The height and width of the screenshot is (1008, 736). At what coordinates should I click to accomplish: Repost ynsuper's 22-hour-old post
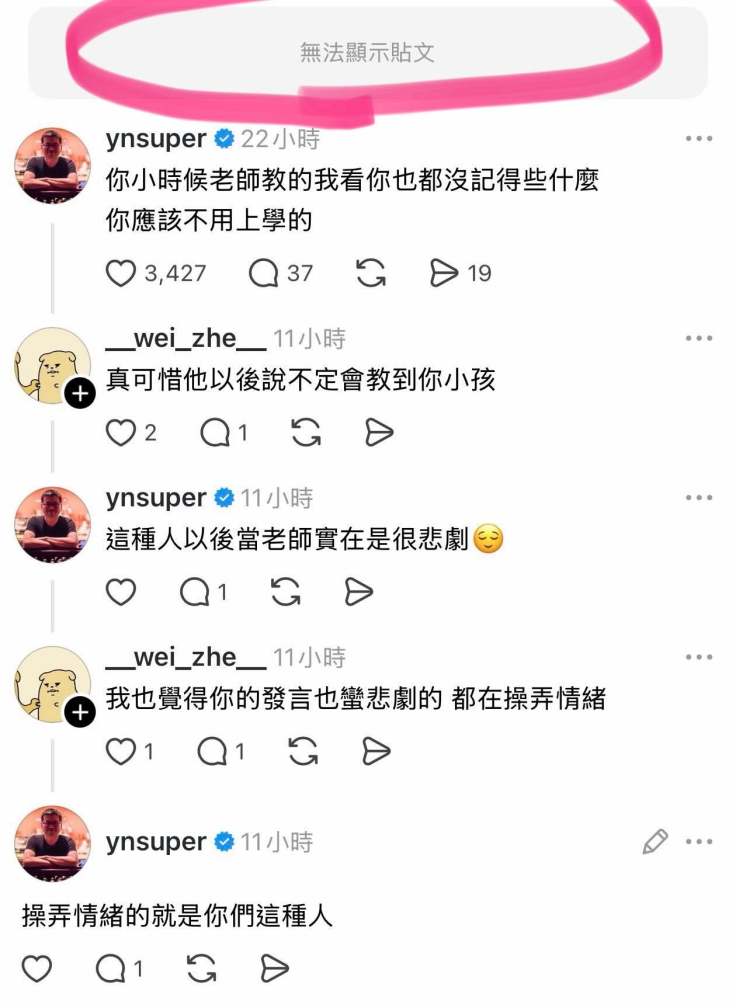pyautogui.click(x=371, y=273)
